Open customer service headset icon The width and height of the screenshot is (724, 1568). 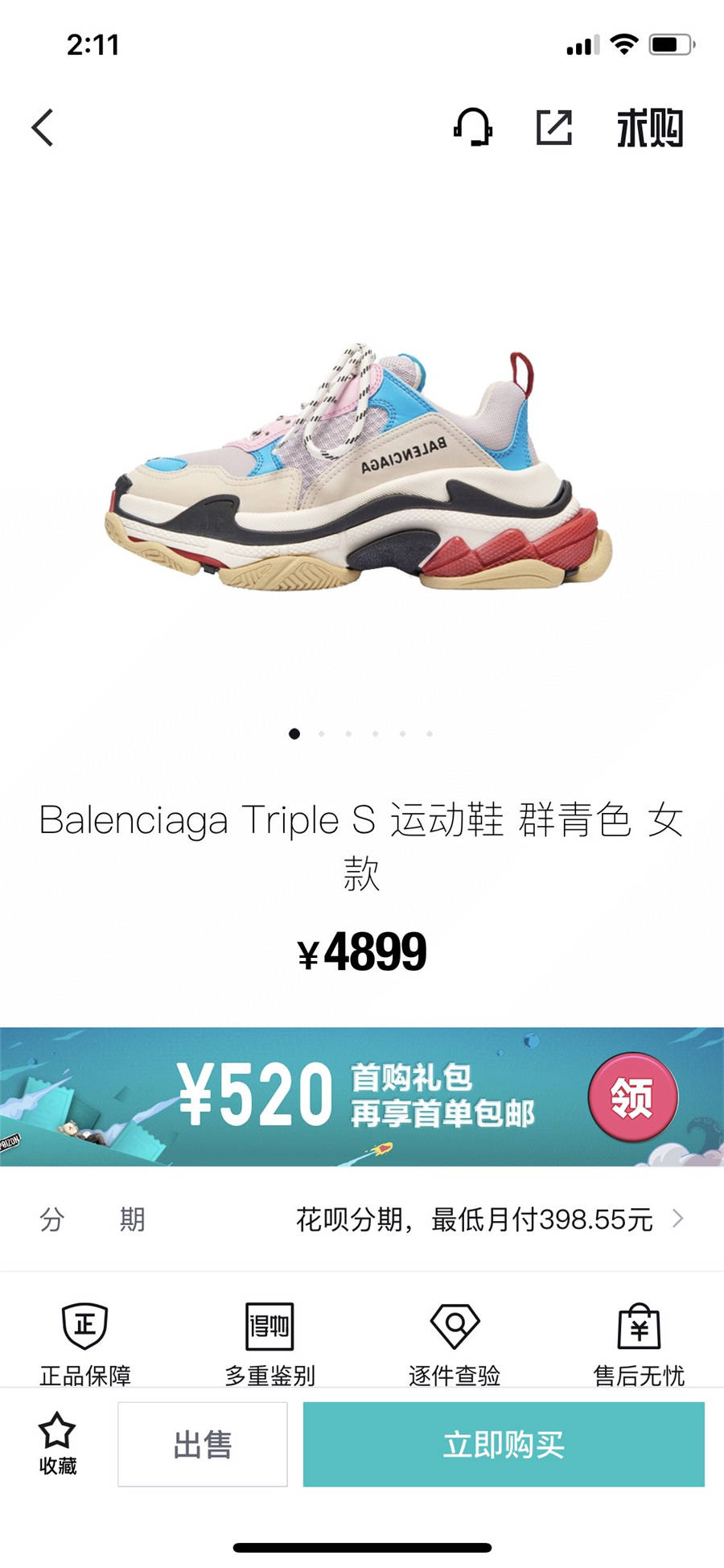pos(473,127)
